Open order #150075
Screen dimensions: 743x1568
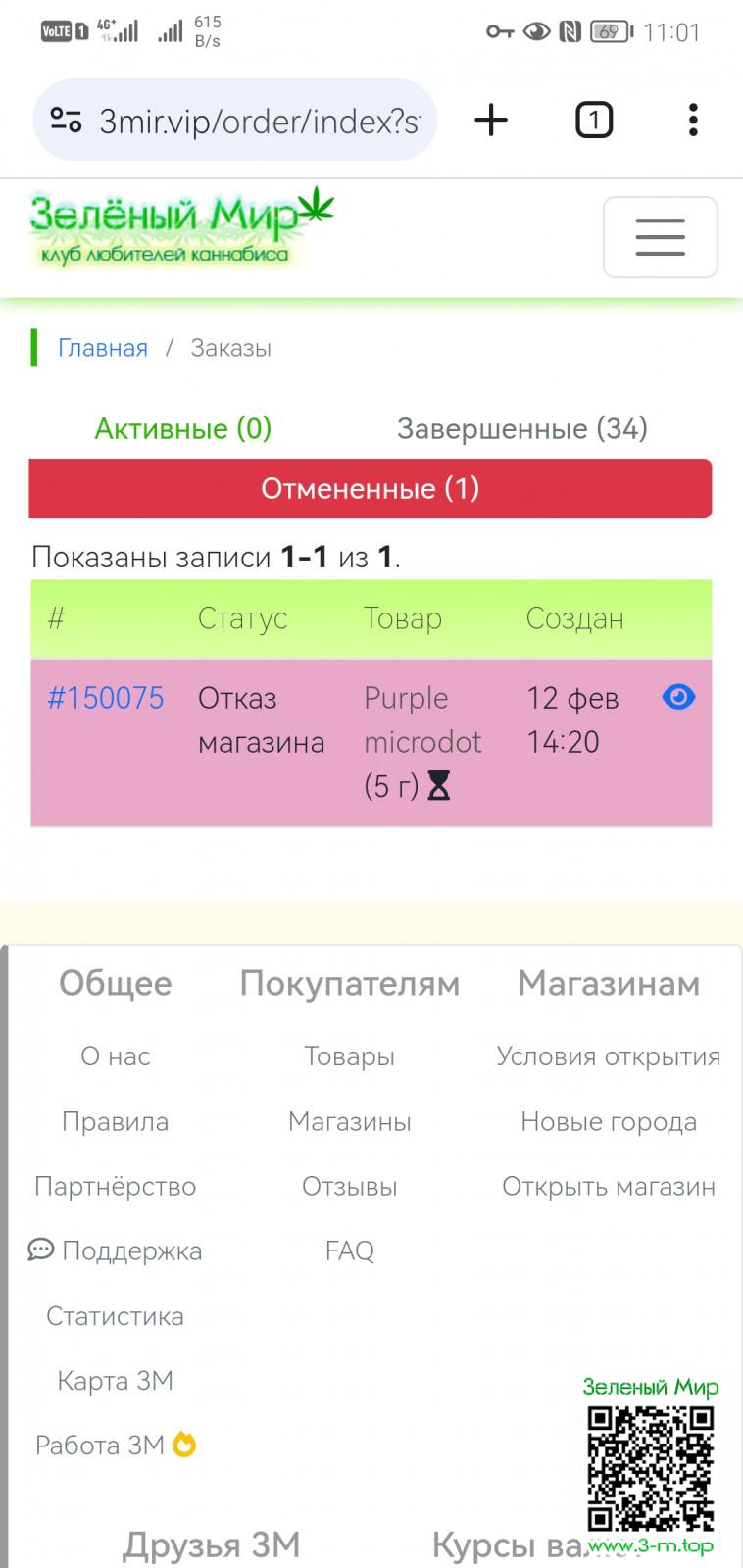click(x=106, y=698)
